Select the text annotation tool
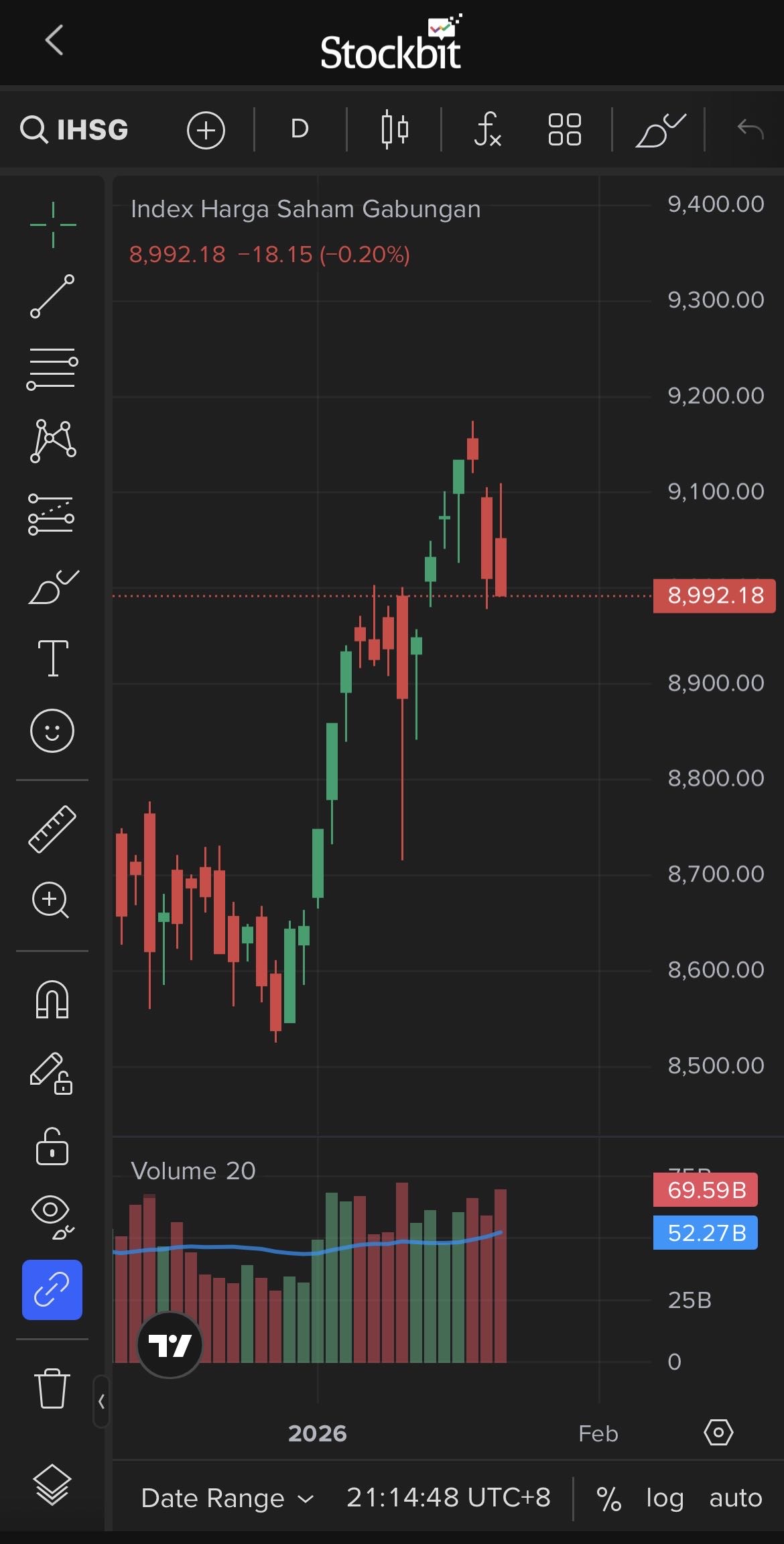The width and height of the screenshot is (784, 1544). coord(52,658)
